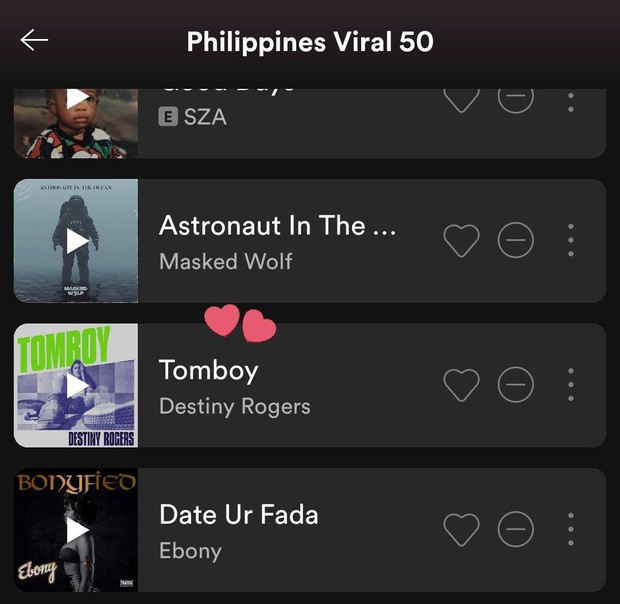620x604 pixels.
Task: Like Astronaut In The Ocean with the heart
Action: click(x=461, y=241)
